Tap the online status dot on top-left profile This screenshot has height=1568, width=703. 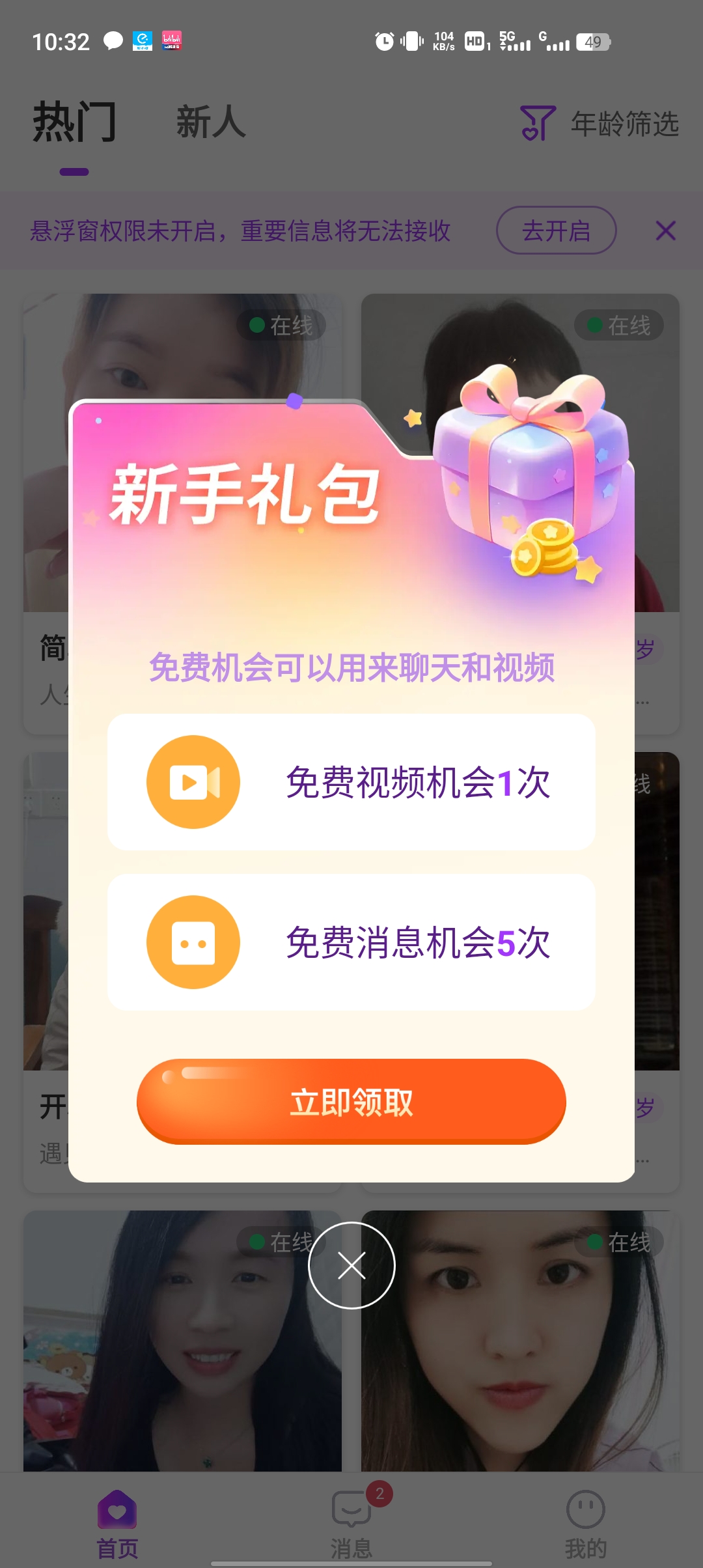(x=256, y=324)
